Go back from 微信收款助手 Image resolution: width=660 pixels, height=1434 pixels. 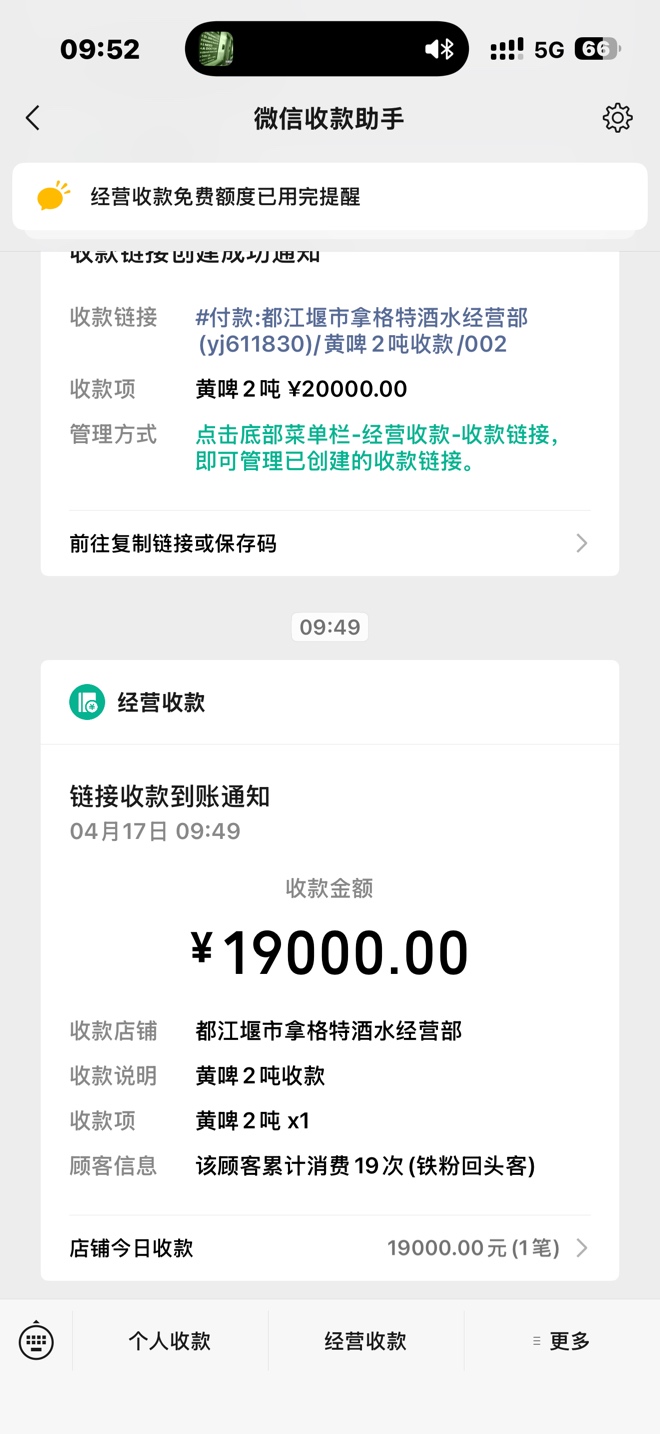(x=33, y=118)
